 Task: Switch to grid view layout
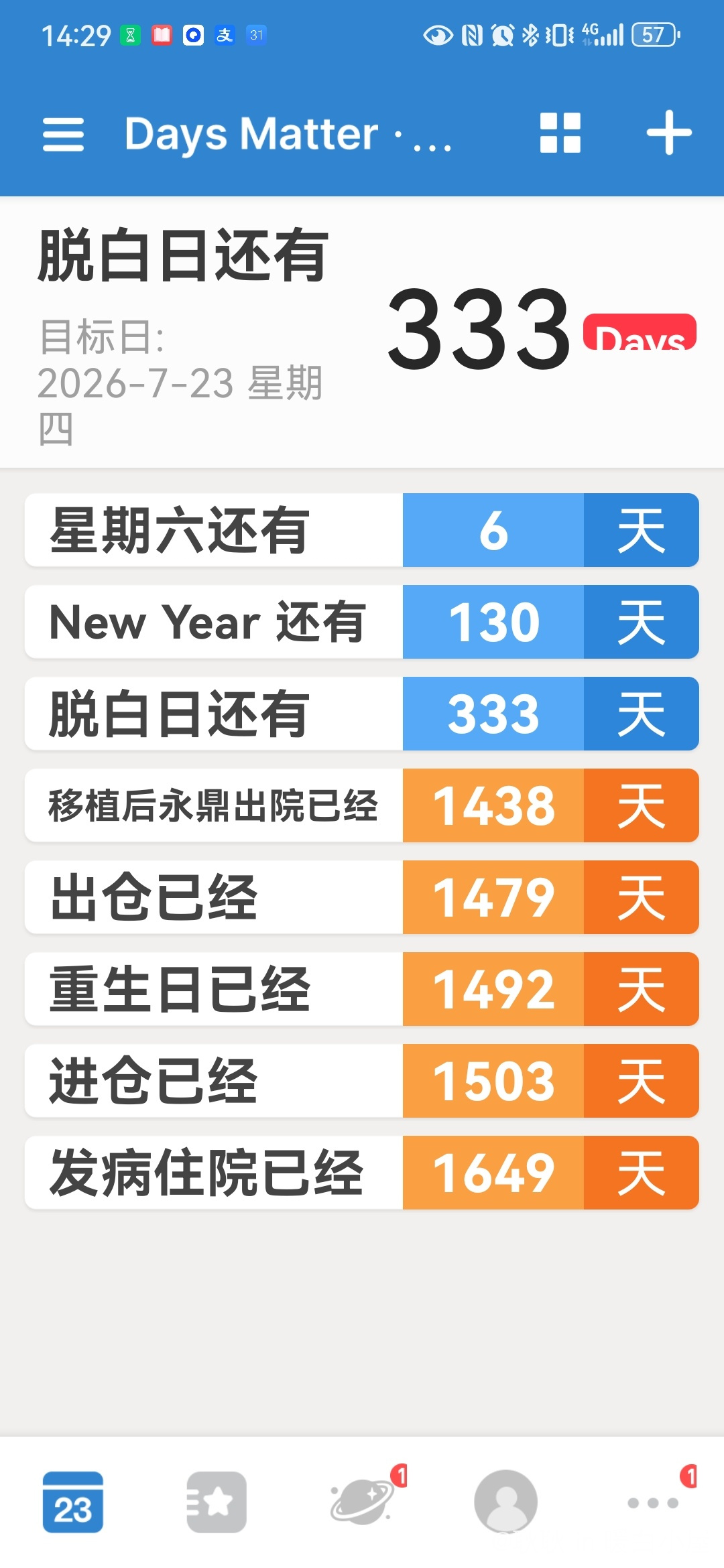[560, 133]
